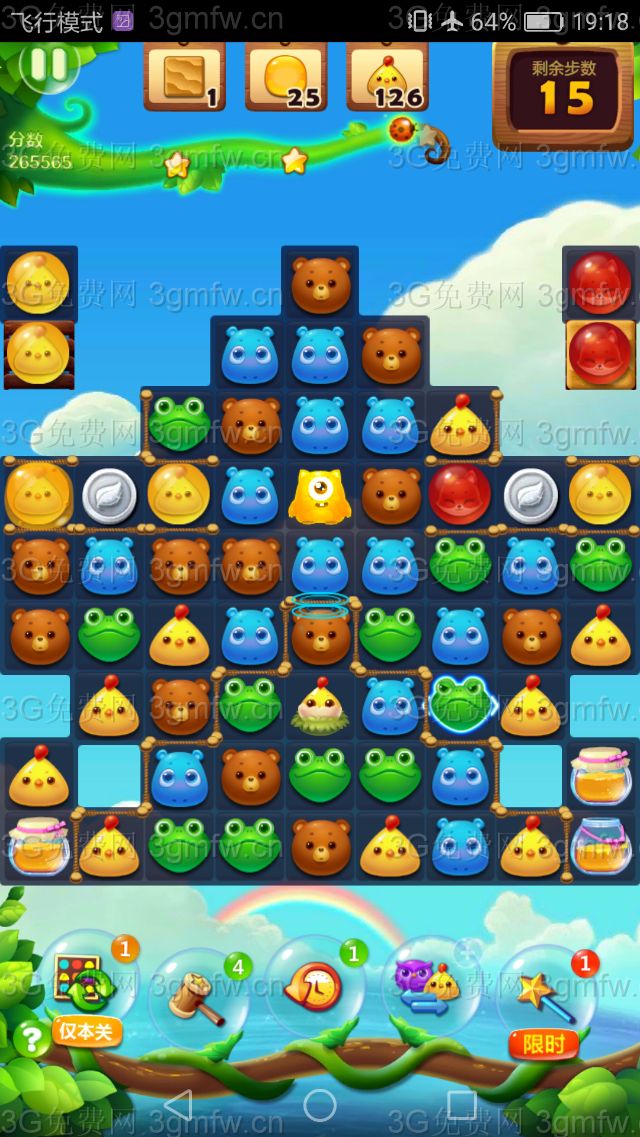The height and width of the screenshot is (1137, 640).
Task: Tap the chick sitting in the nest
Action: 320,705
